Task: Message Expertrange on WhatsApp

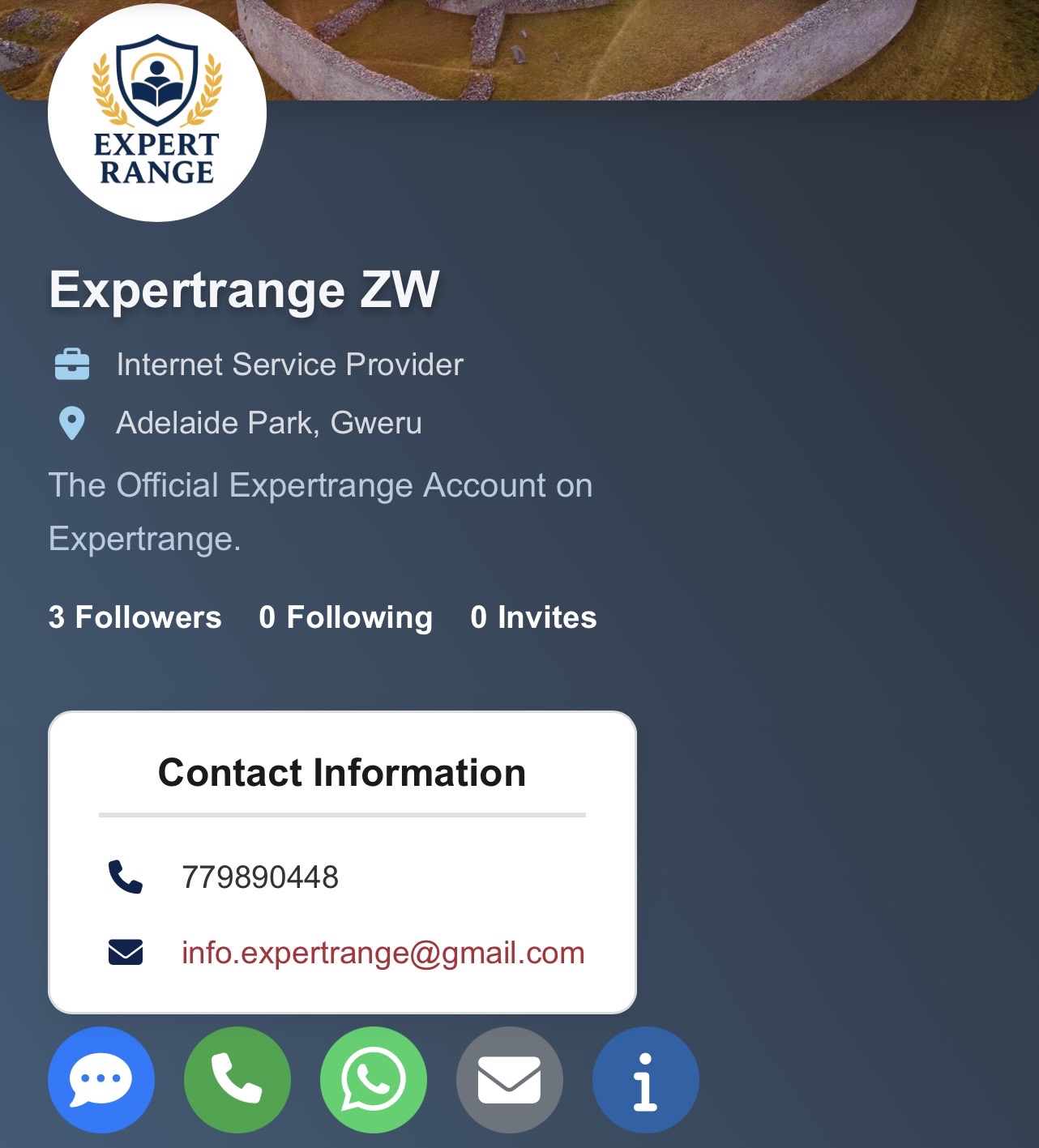Action: (374, 1079)
